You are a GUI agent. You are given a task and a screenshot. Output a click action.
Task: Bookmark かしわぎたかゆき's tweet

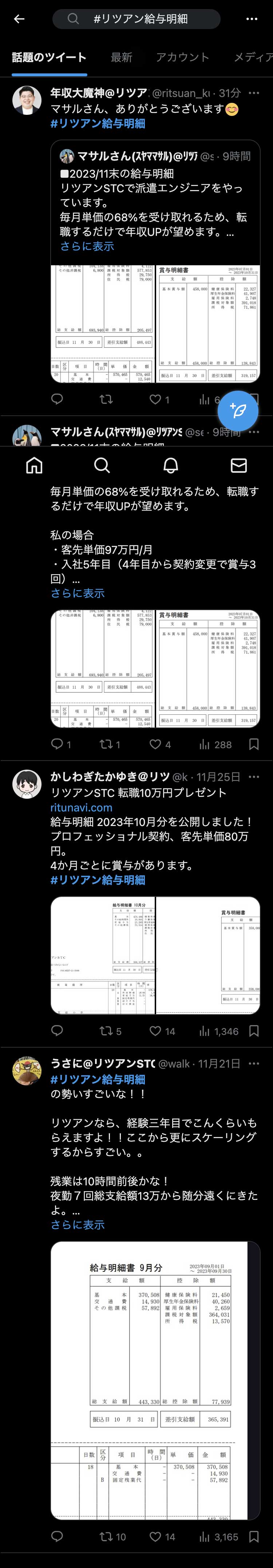click(x=254, y=1031)
